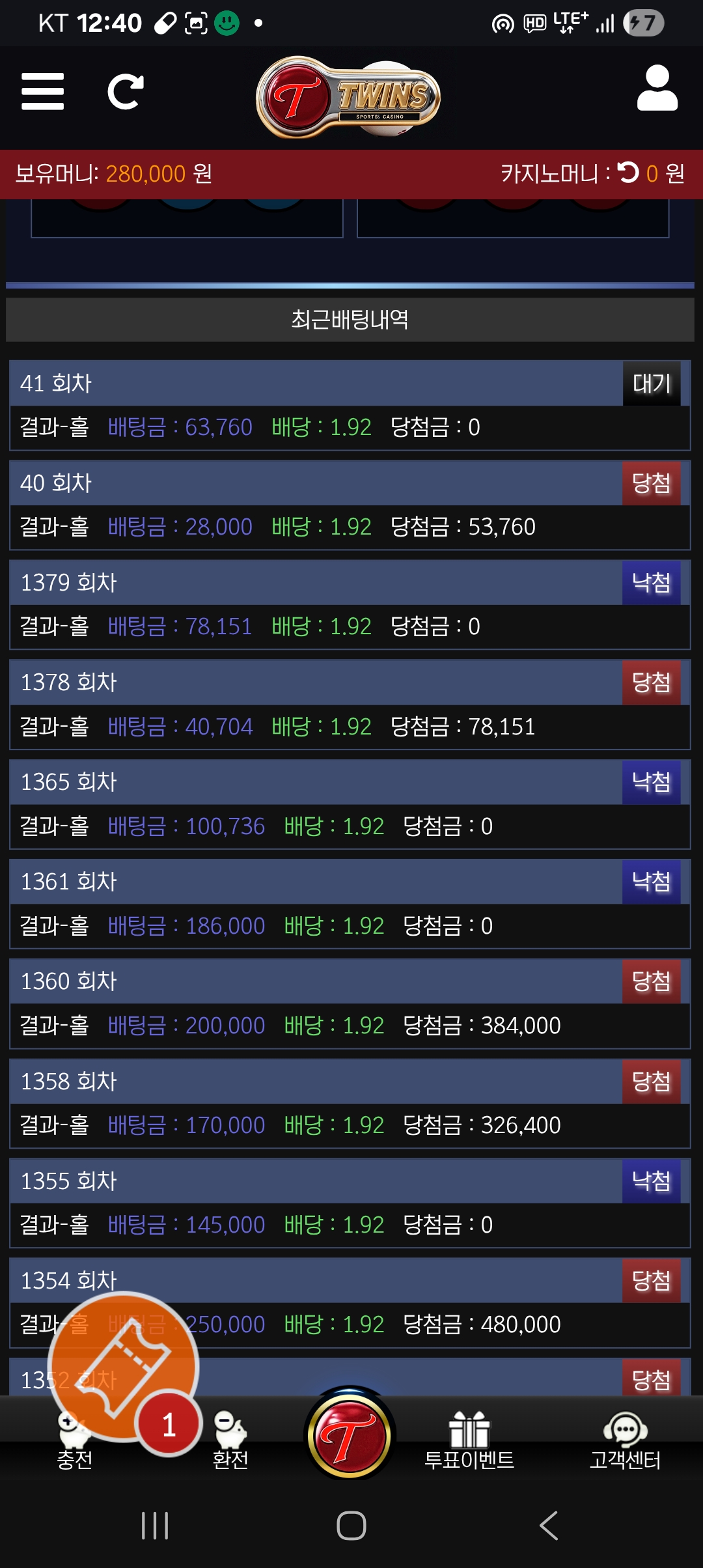The width and height of the screenshot is (703, 1568).
Task: Open the user profile icon
Action: click(657, 89)
